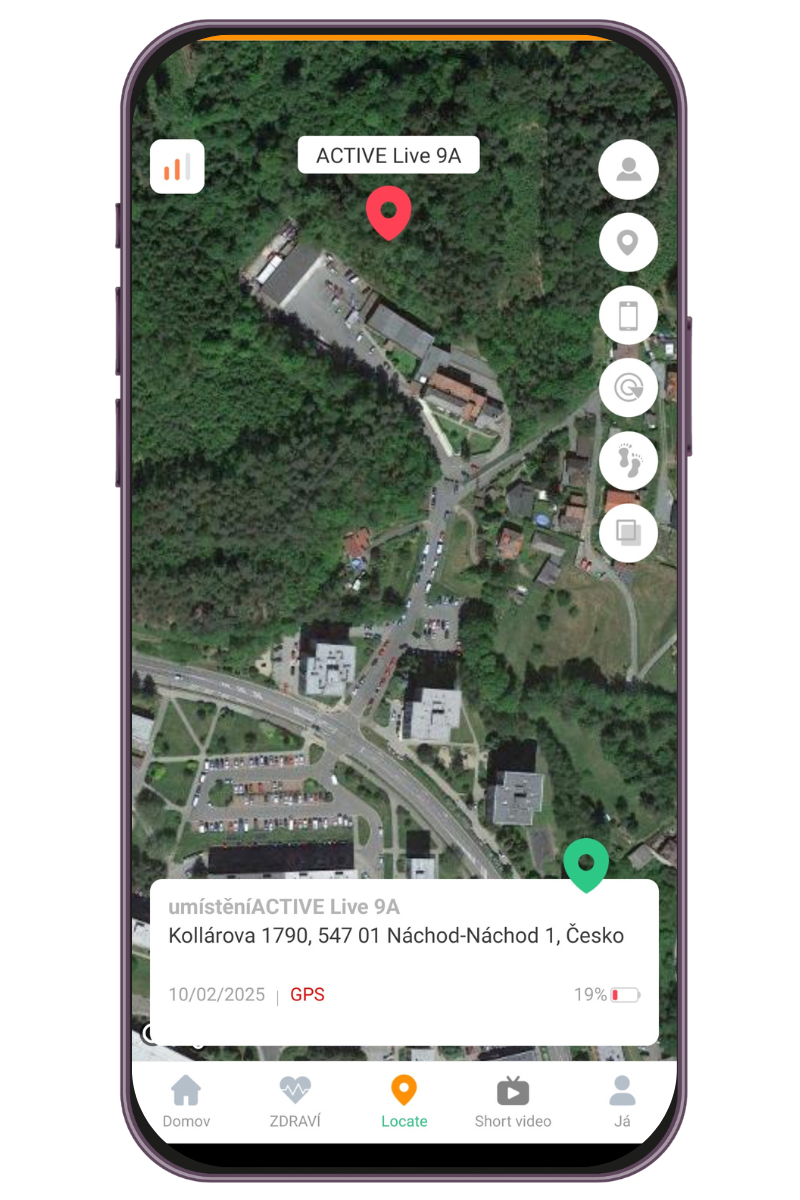
Task: Open the Short video tab
Action: (x=513, y=1102)
